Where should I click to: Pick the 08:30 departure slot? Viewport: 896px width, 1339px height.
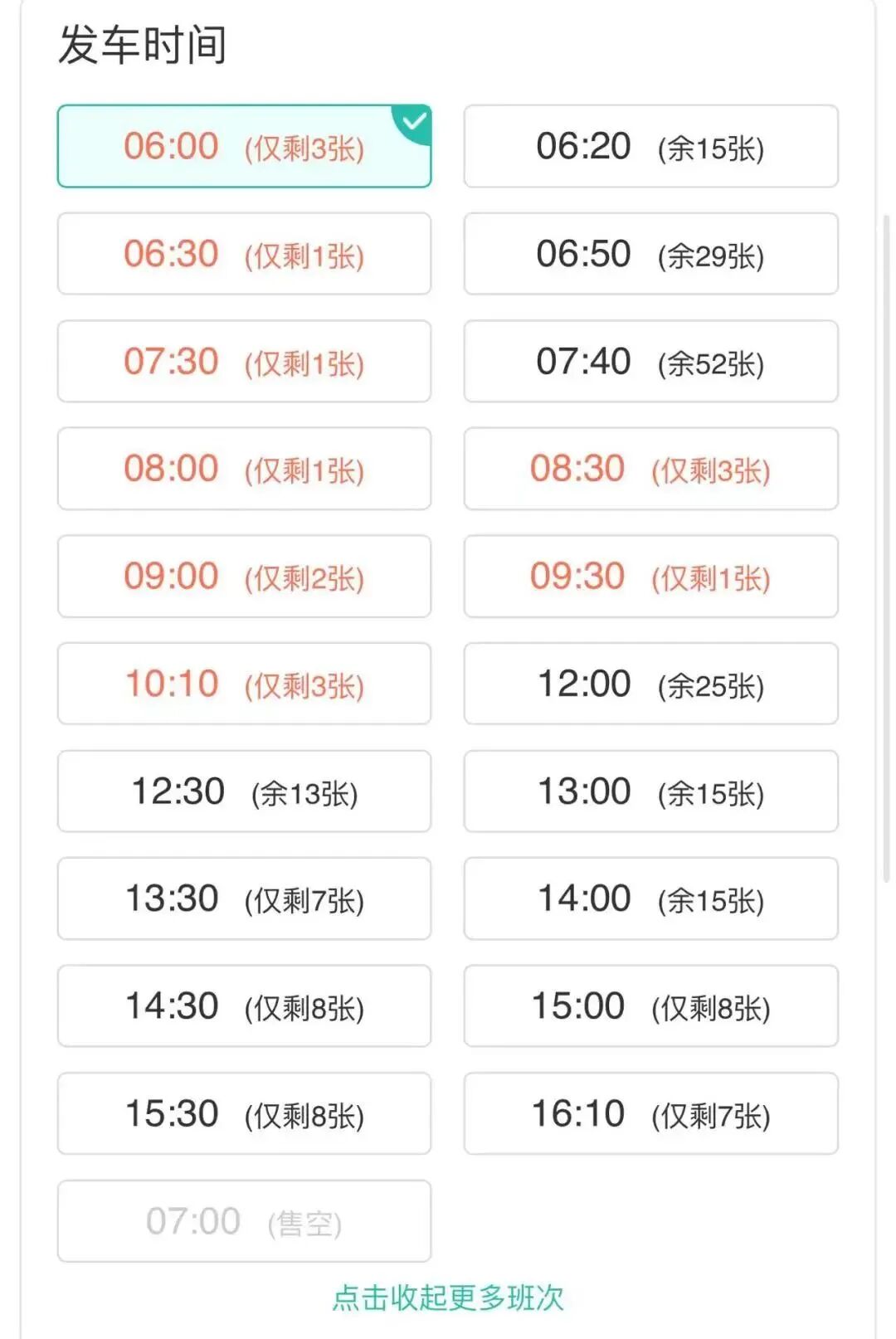point(650,469)
